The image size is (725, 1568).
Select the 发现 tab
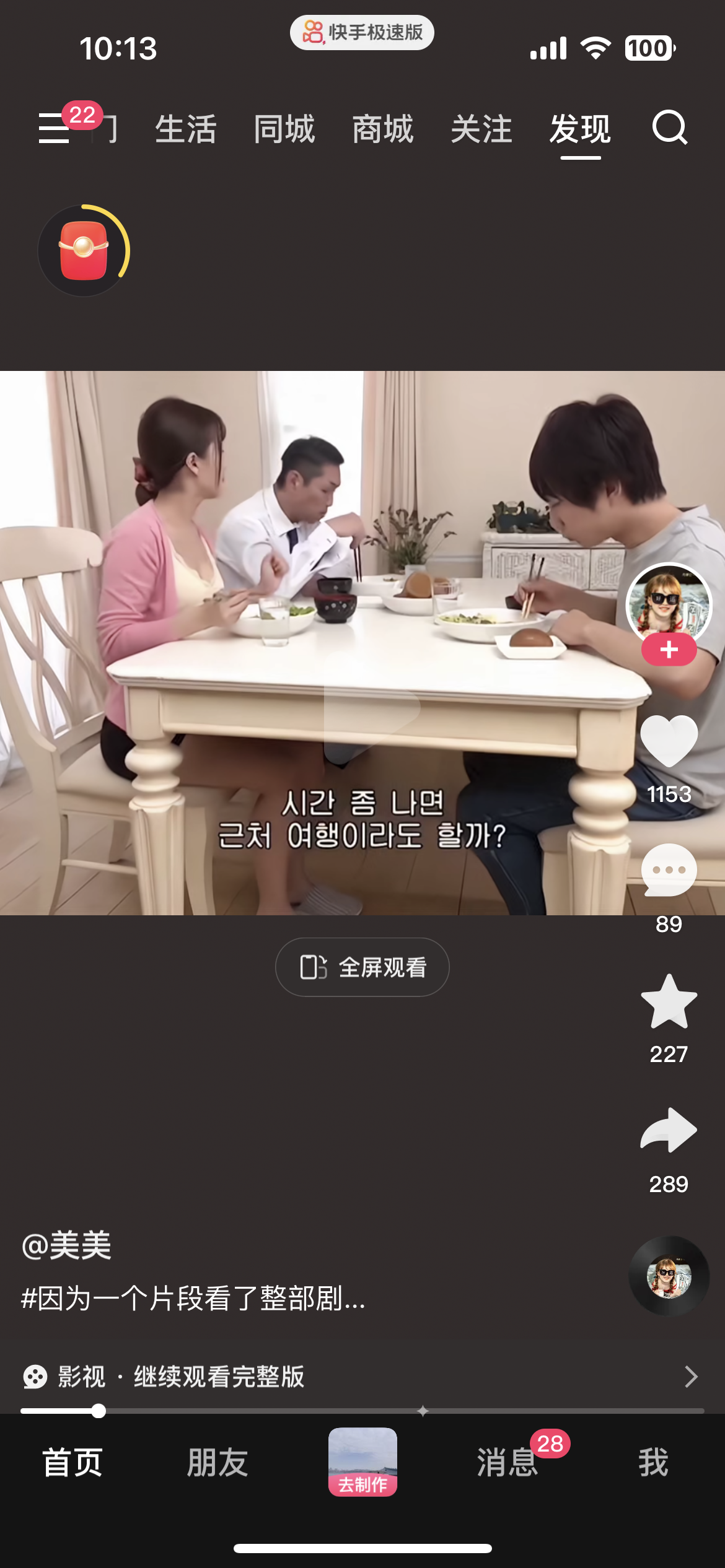(580, 129)
